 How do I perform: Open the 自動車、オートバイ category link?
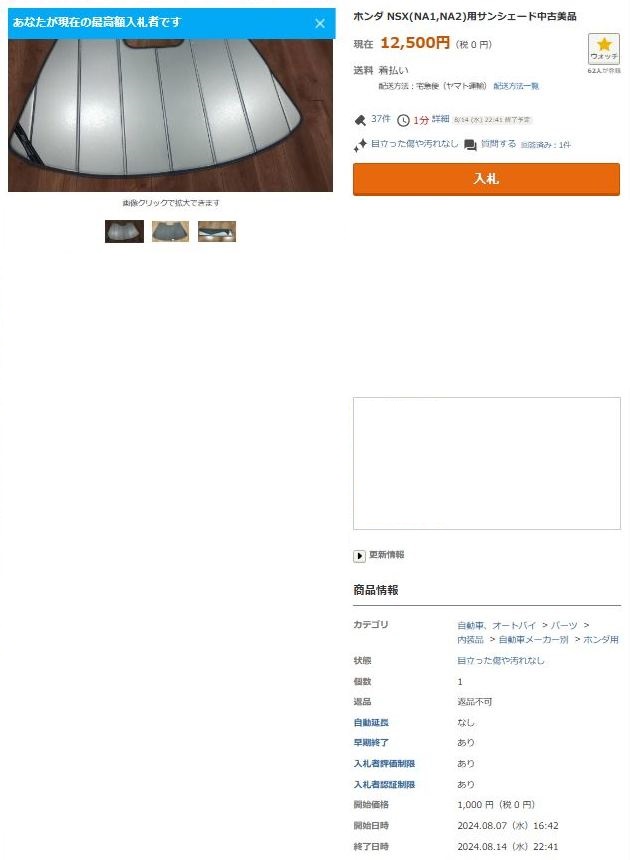[496, 625]
